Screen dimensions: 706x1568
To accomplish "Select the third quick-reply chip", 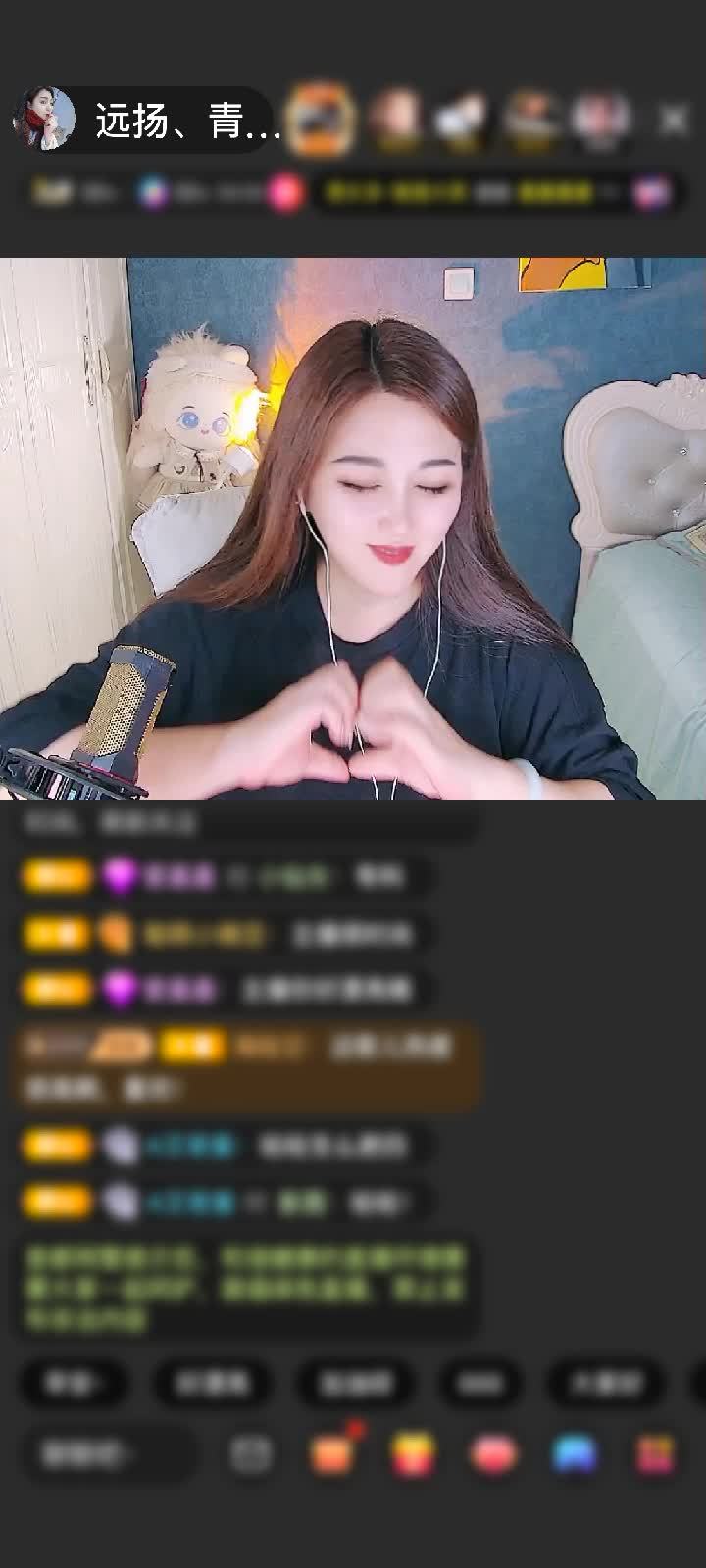I will coord(355,1383).
